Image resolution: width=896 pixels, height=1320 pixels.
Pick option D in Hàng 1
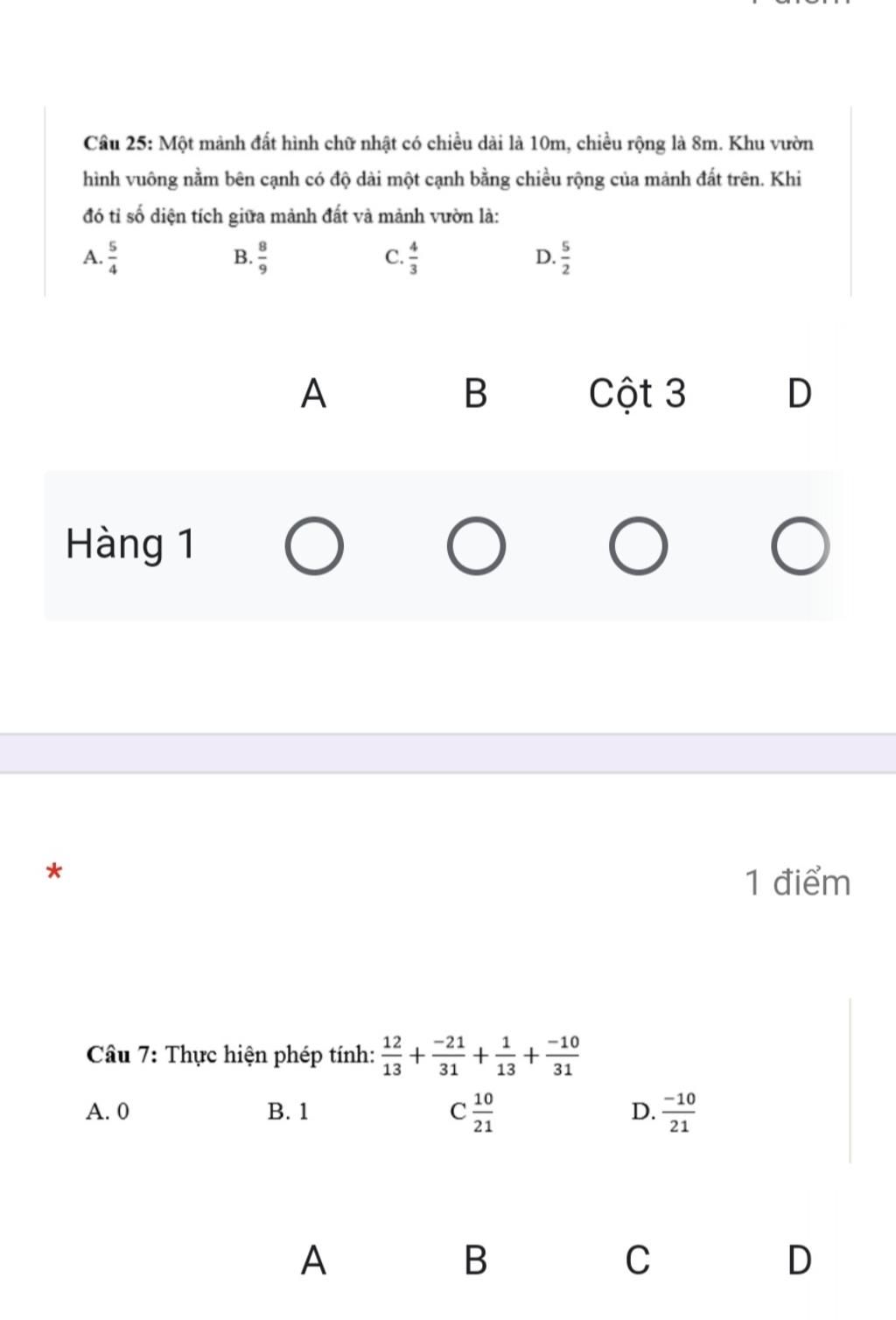800,546
